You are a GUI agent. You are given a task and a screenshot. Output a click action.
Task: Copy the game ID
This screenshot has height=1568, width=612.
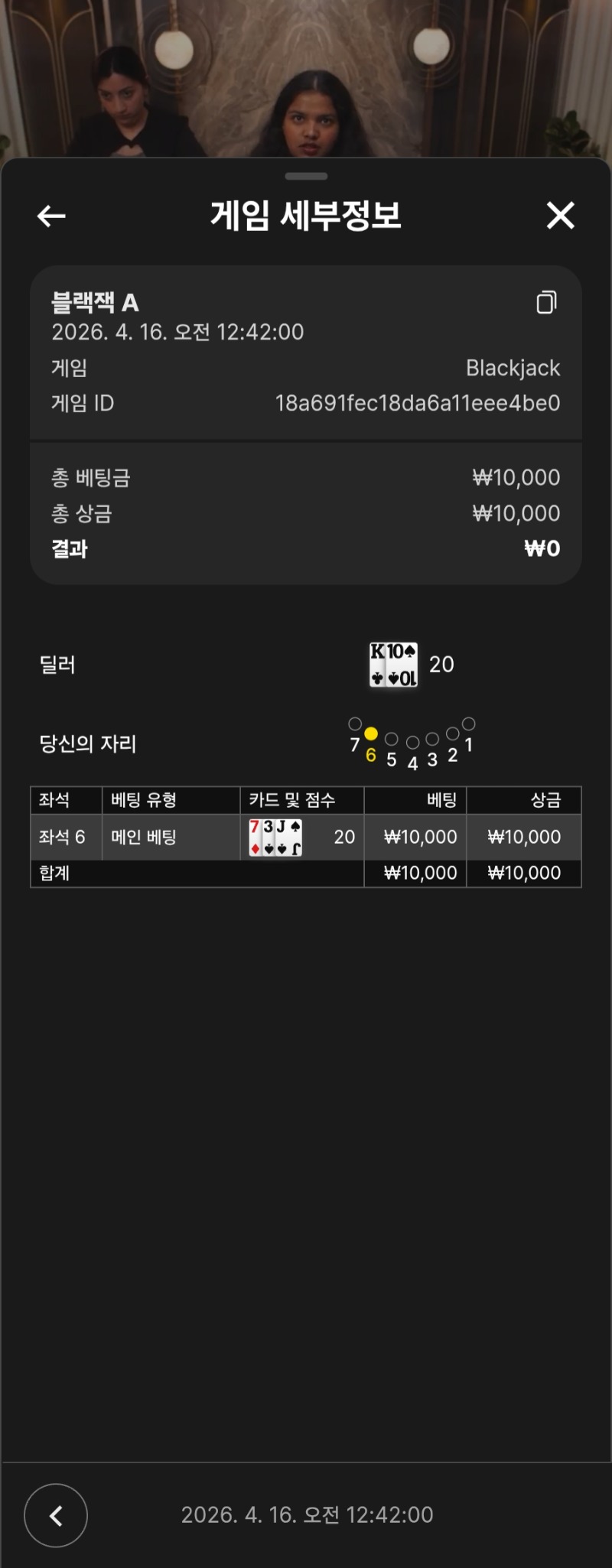[x=546, y=303]
